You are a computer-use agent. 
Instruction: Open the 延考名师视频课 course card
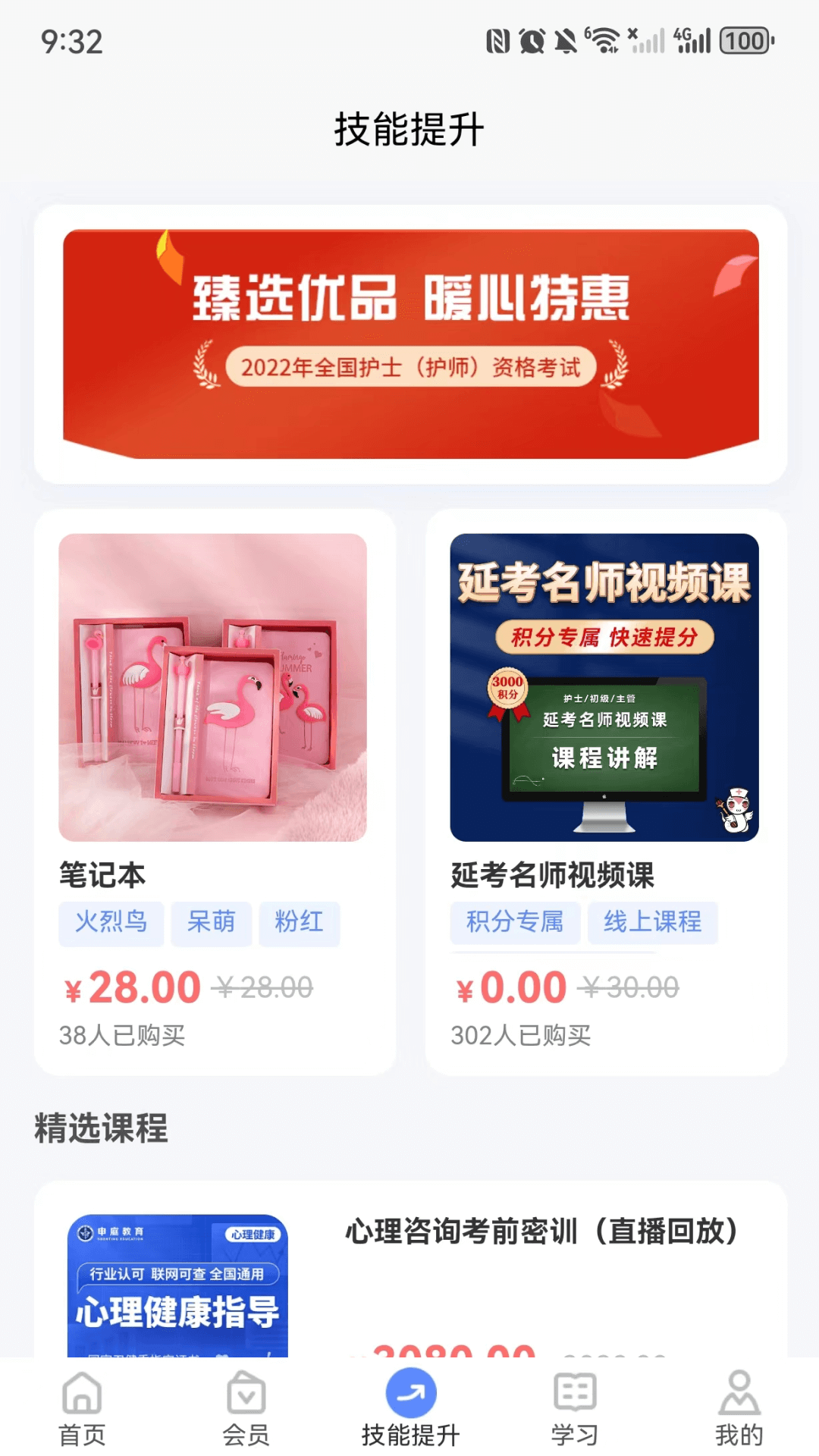point(606,792)
